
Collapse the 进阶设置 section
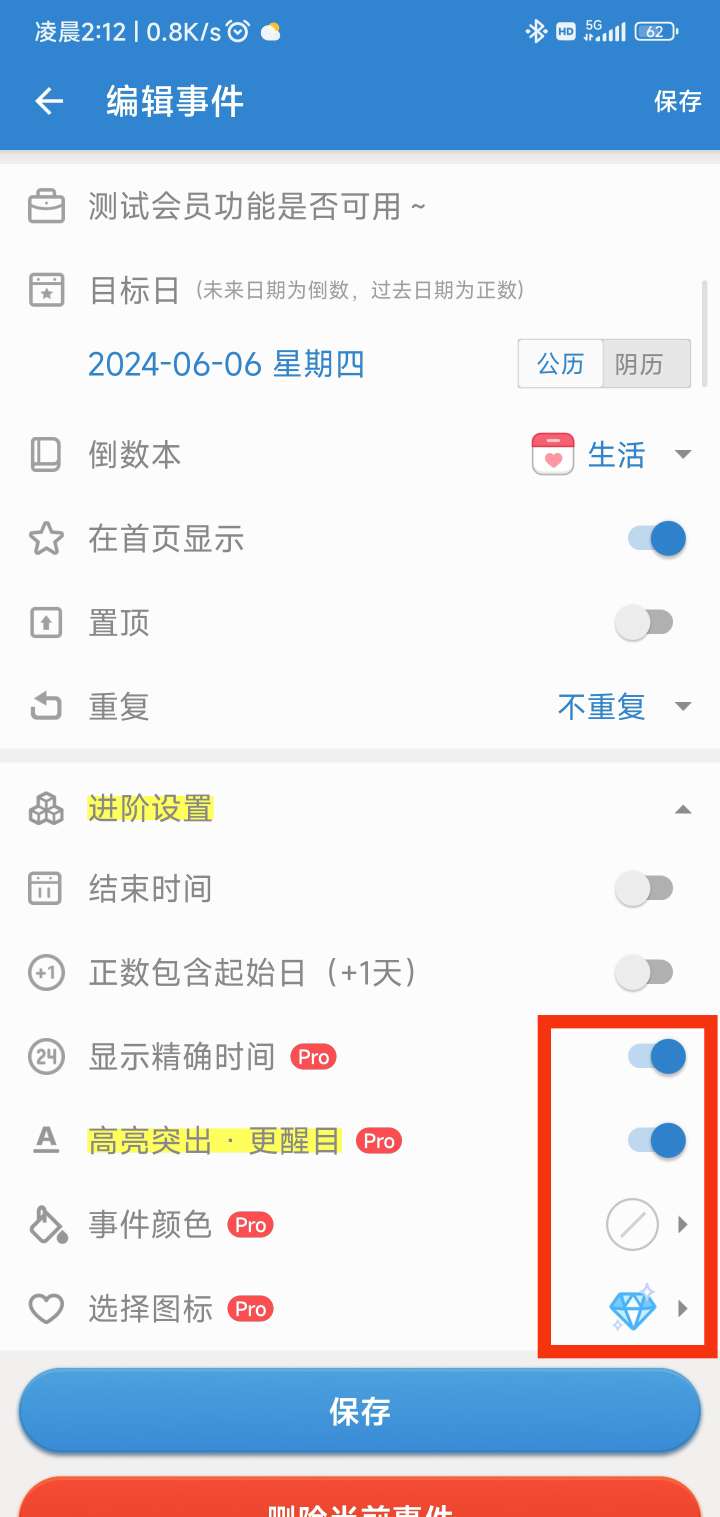coord(683,809)
